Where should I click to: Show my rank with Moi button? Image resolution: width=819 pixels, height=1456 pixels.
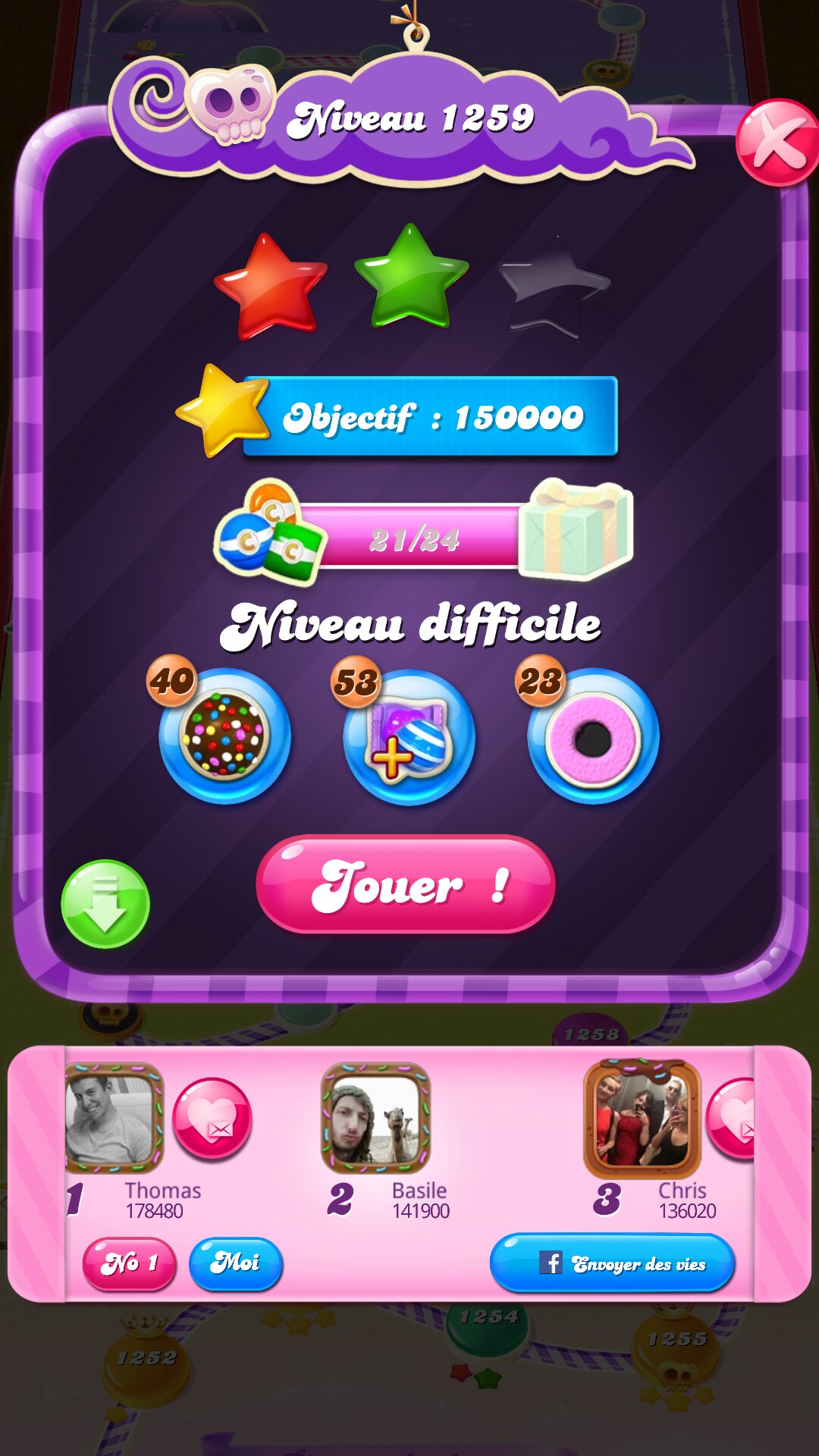235,1263
